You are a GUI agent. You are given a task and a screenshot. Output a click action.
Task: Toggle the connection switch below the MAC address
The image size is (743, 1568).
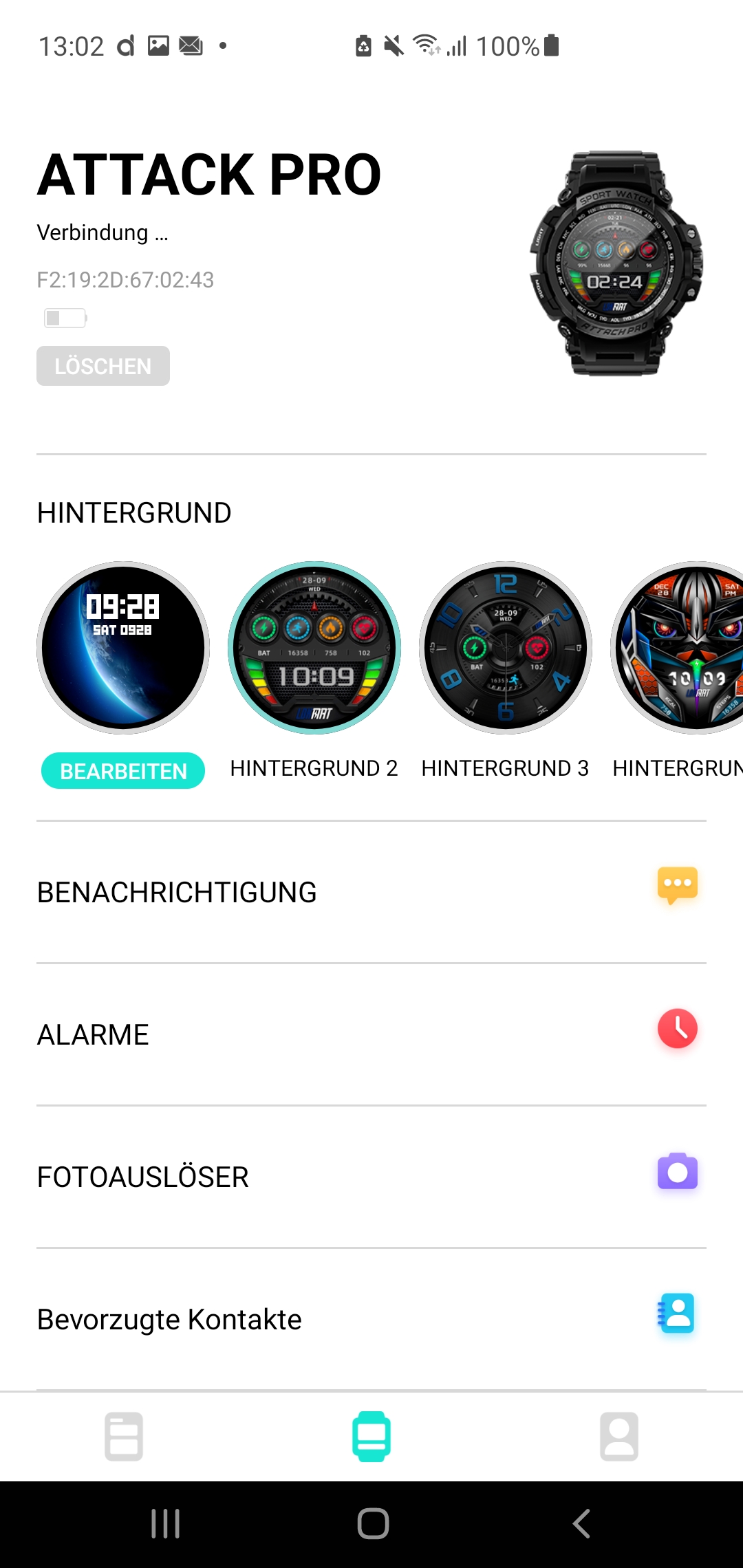pos(65,318)
